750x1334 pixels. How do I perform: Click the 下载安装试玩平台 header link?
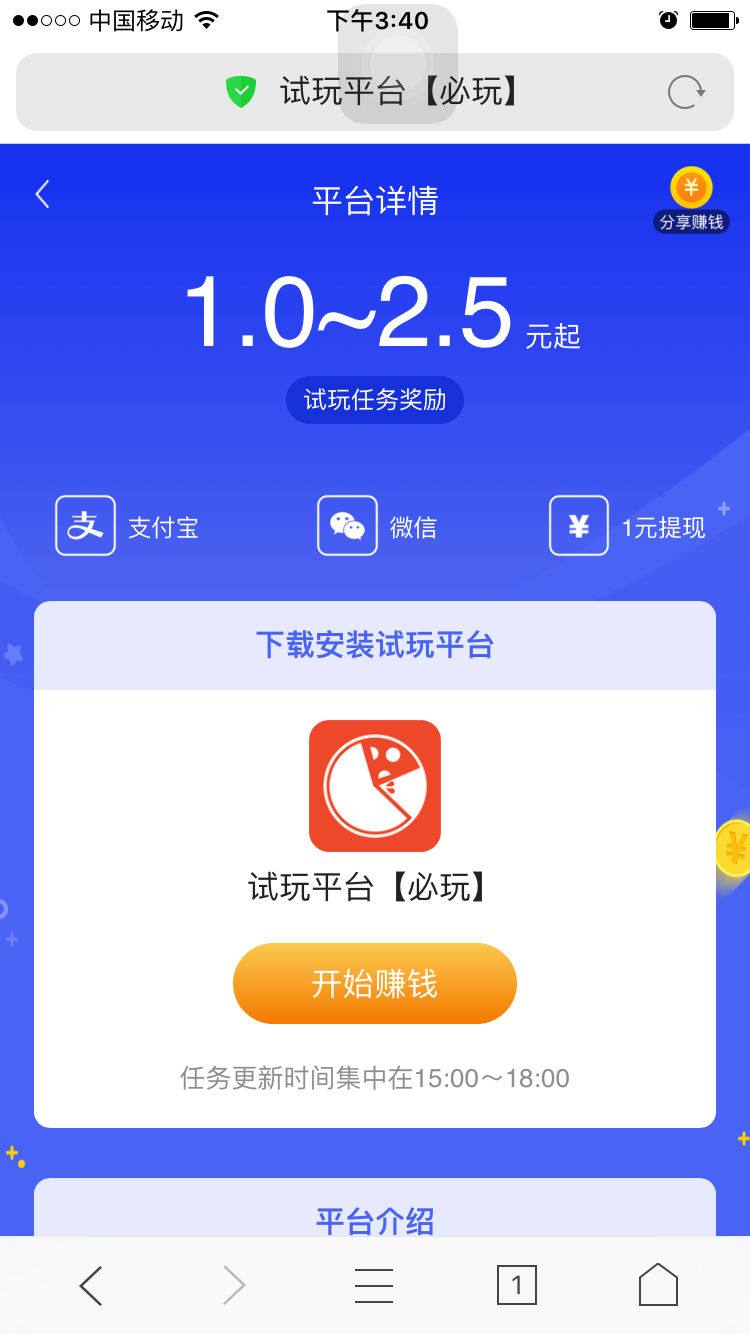pyautogui.click(x=375, y=644)
